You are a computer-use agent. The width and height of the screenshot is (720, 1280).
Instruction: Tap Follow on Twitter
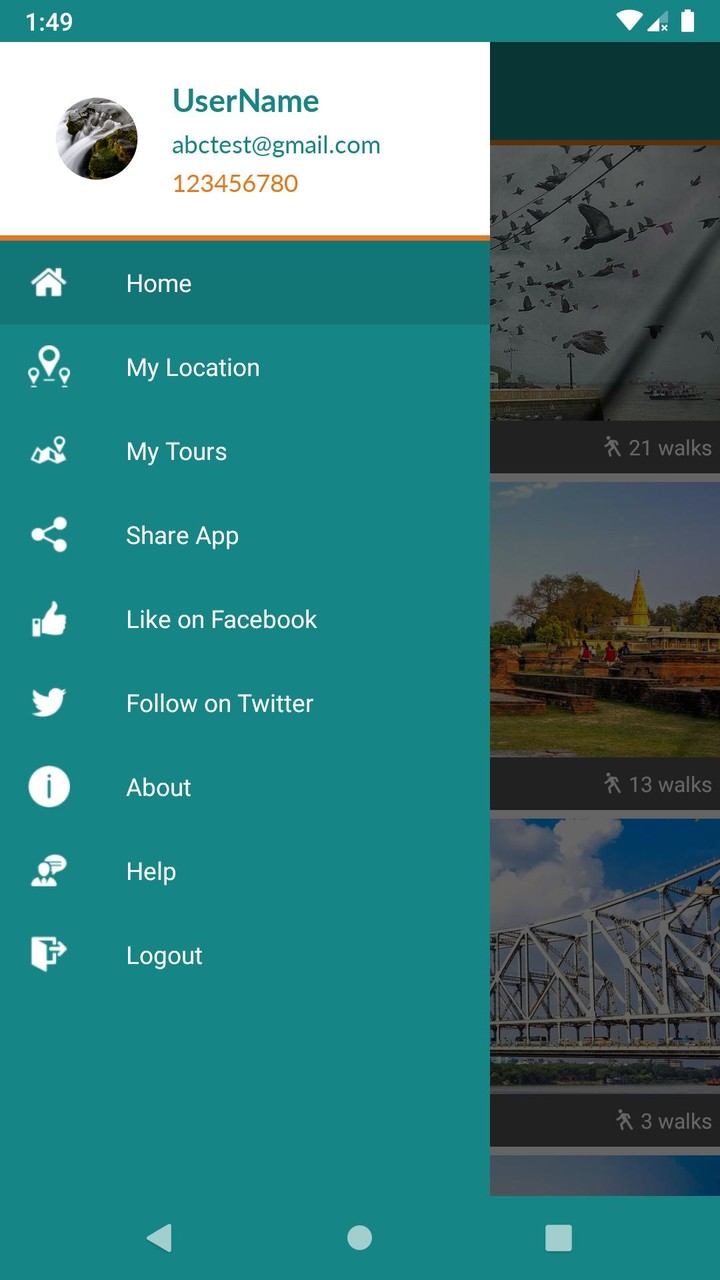[x=245, y=703]
